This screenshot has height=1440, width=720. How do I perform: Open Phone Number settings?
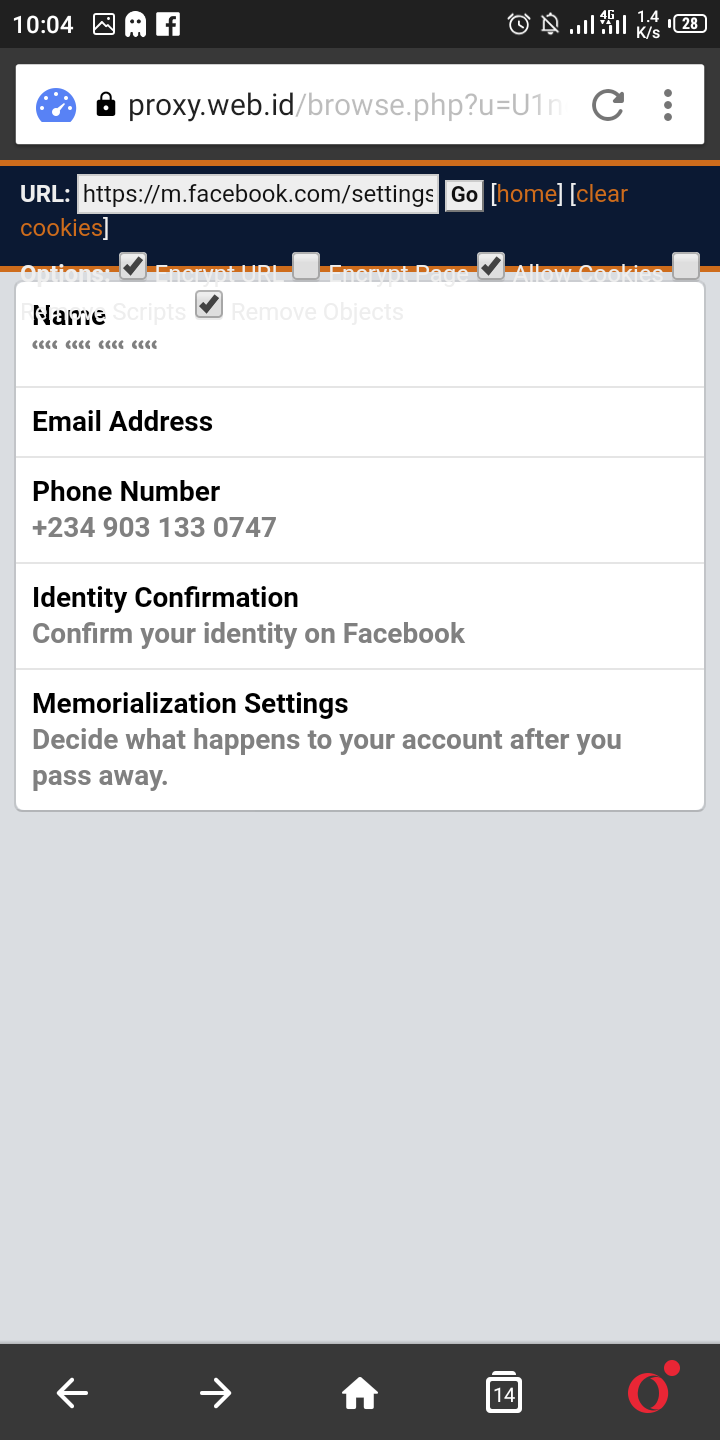click(x=360, y=509)
